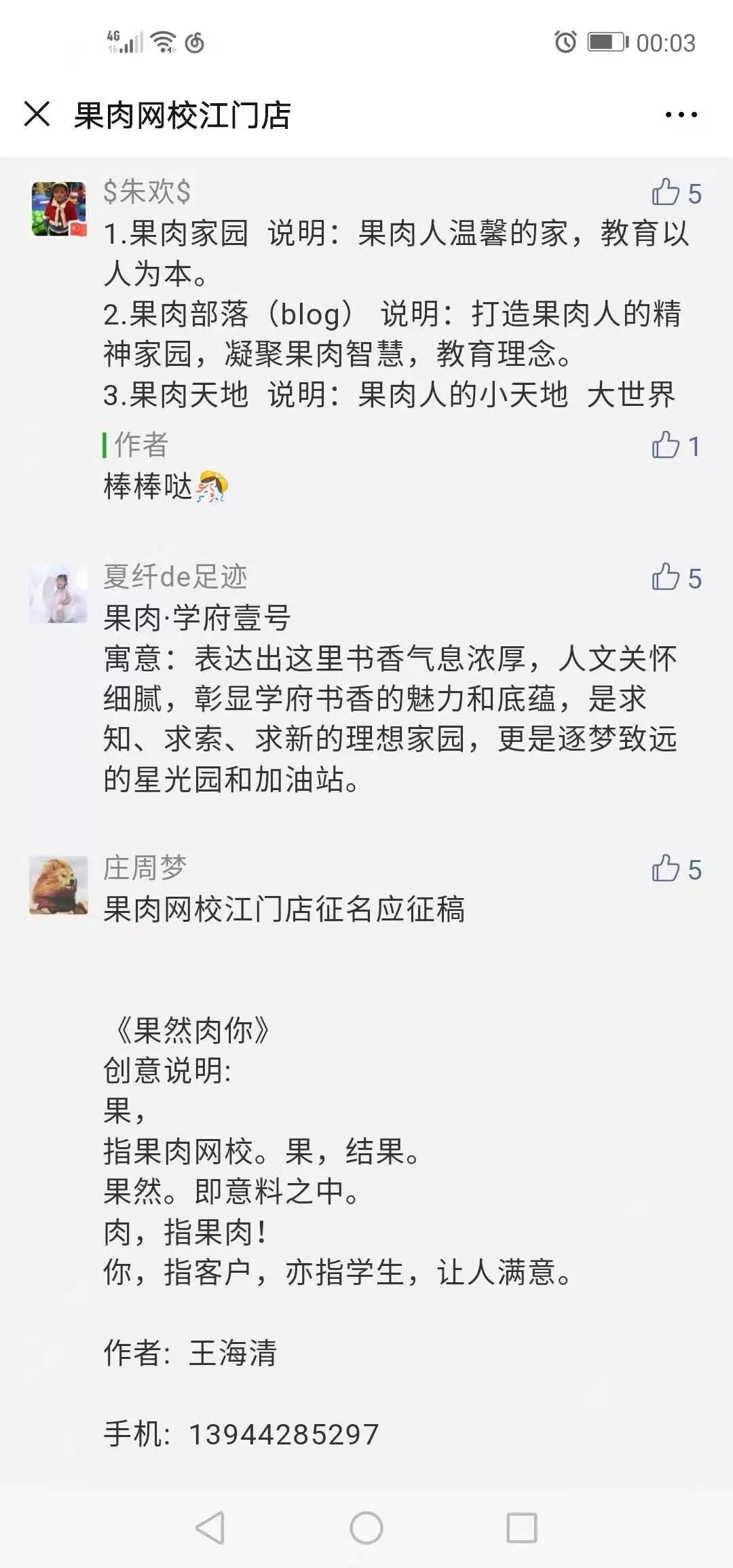Image resolution: width=733 pixels, height=1568 pixels.
Task: Go to the system home screen
Action: pos(366,1528)
